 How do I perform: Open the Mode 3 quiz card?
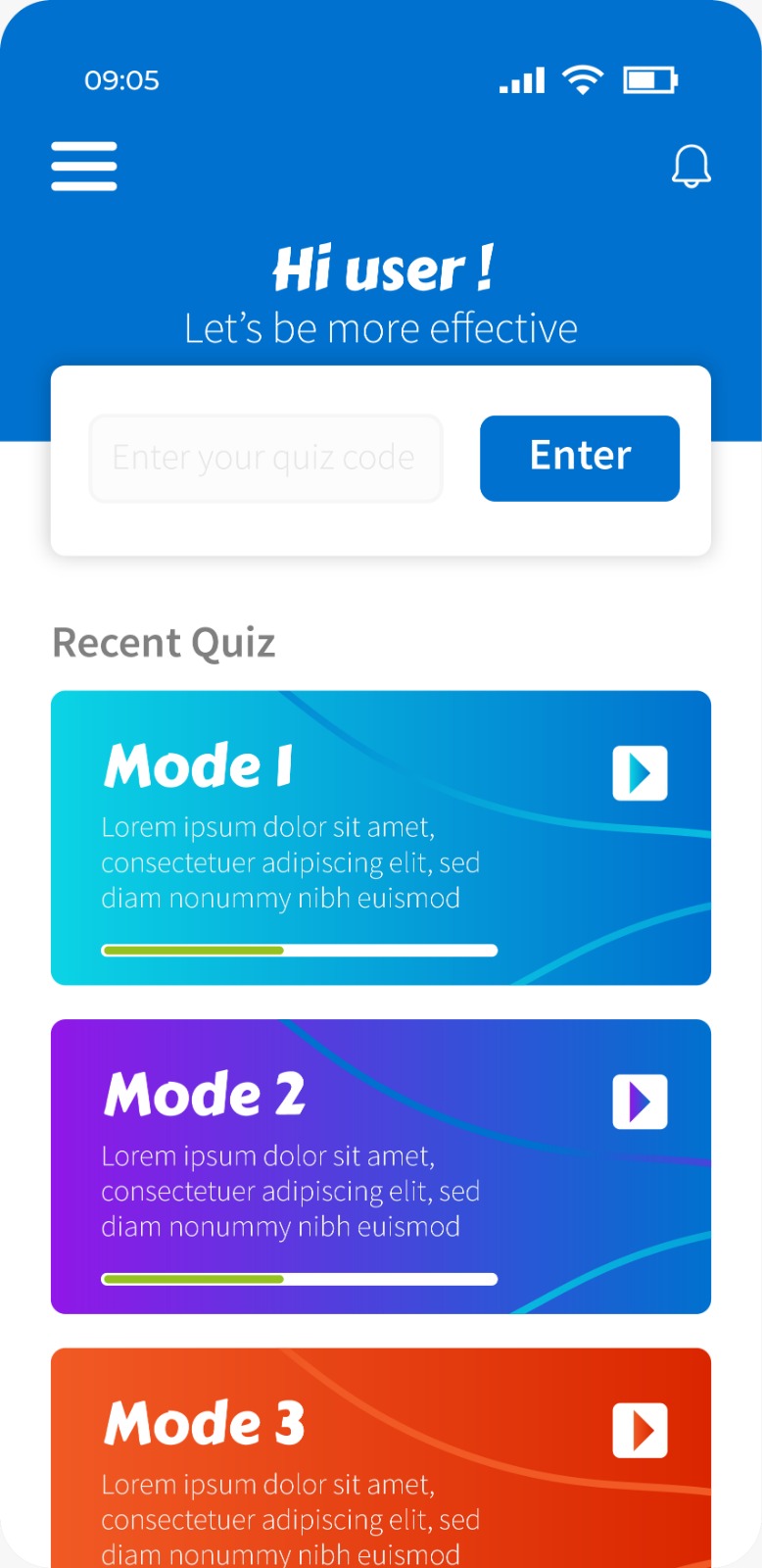tap(381, 1458)
